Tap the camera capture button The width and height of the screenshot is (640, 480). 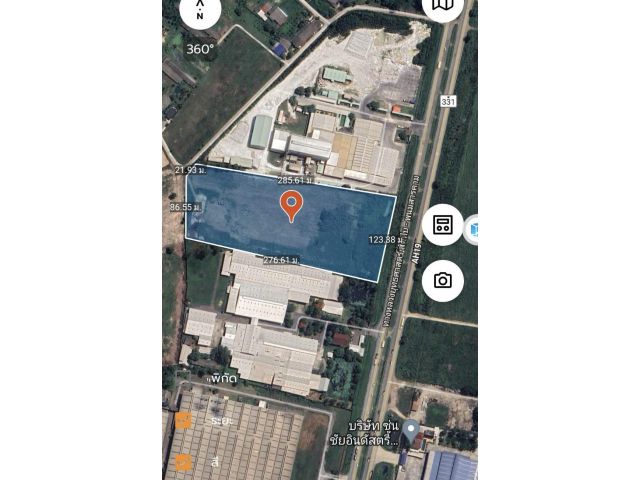coord(443,281)
